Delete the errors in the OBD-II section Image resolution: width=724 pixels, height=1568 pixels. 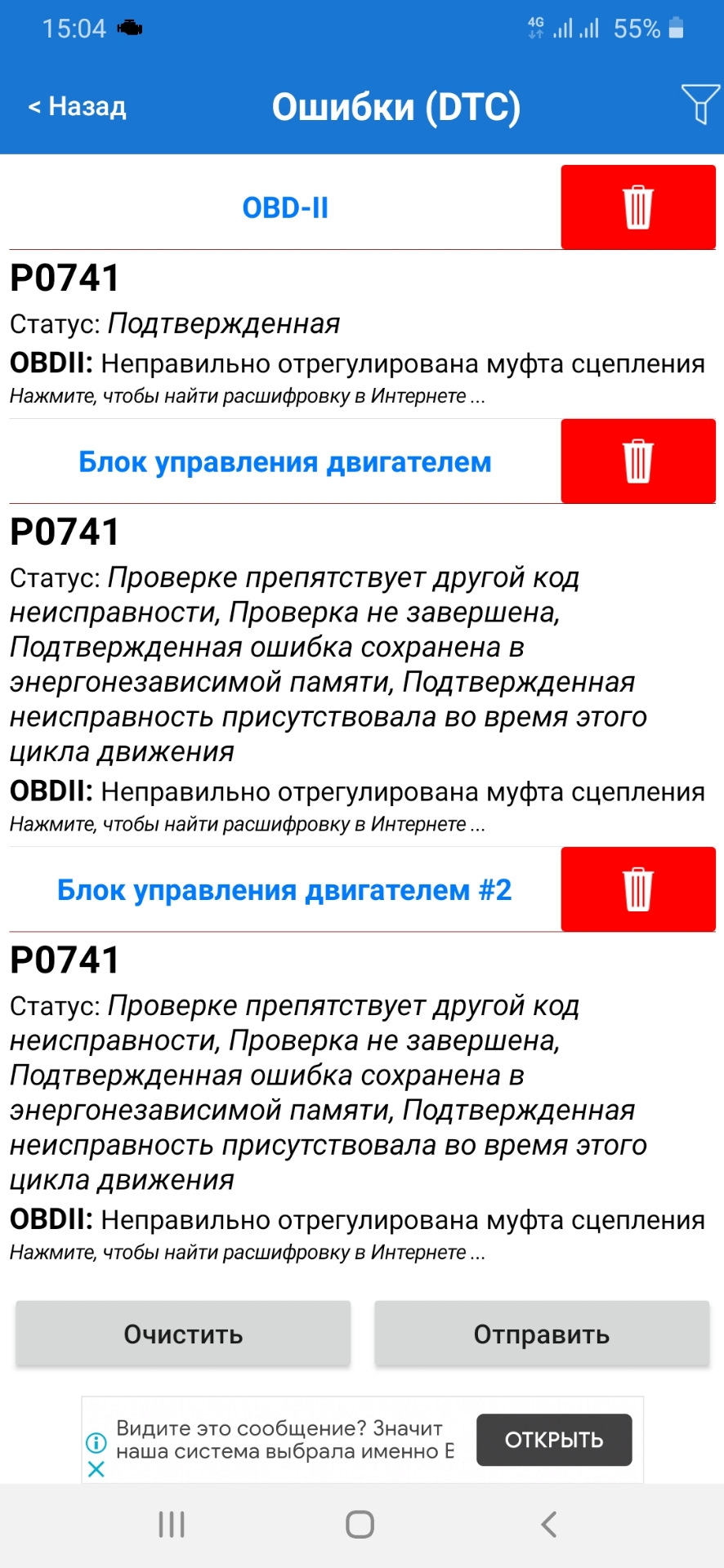[x=638, y=207]
